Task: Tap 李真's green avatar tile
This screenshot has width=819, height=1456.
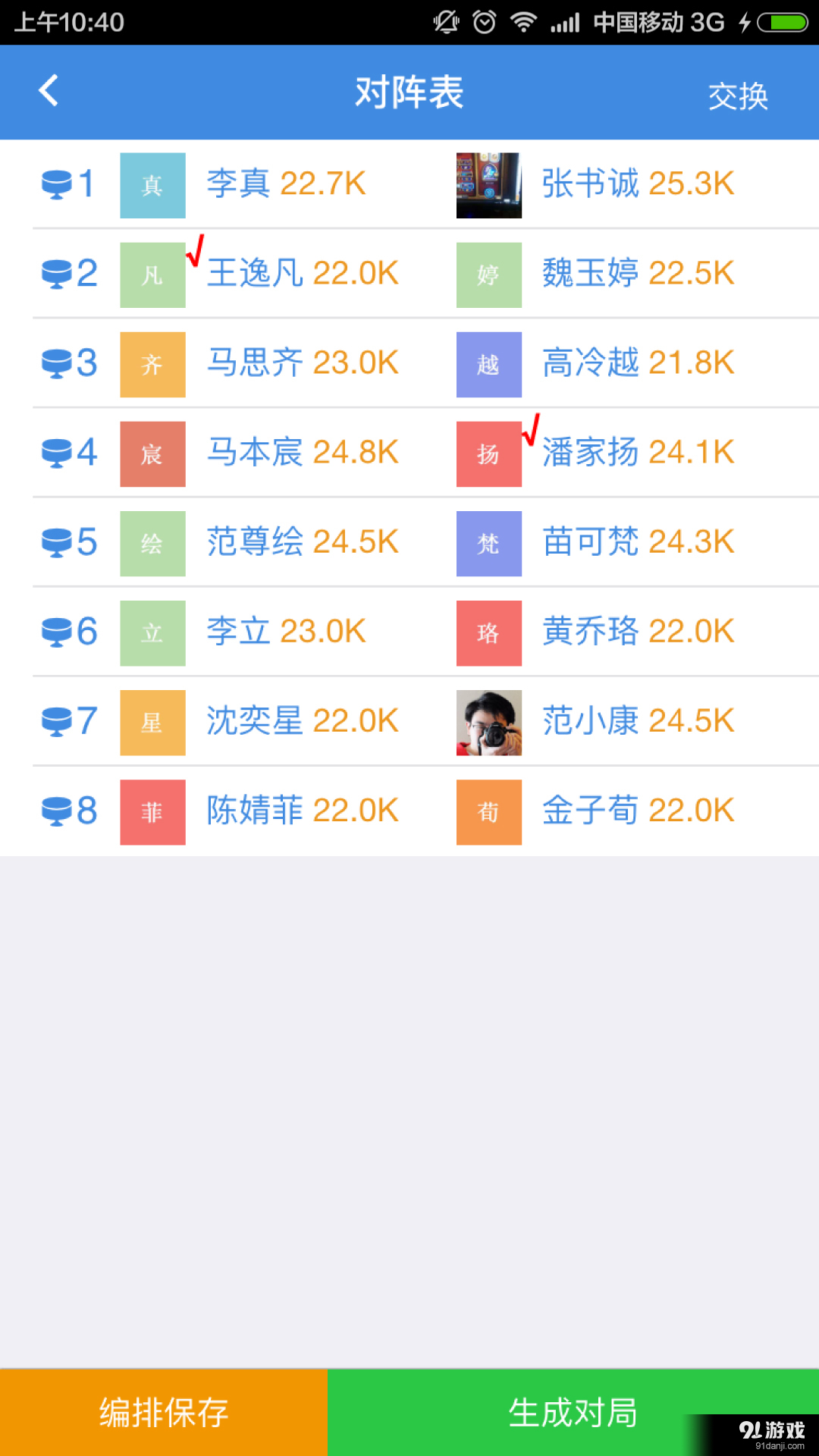Action: [x=152, y=184]
